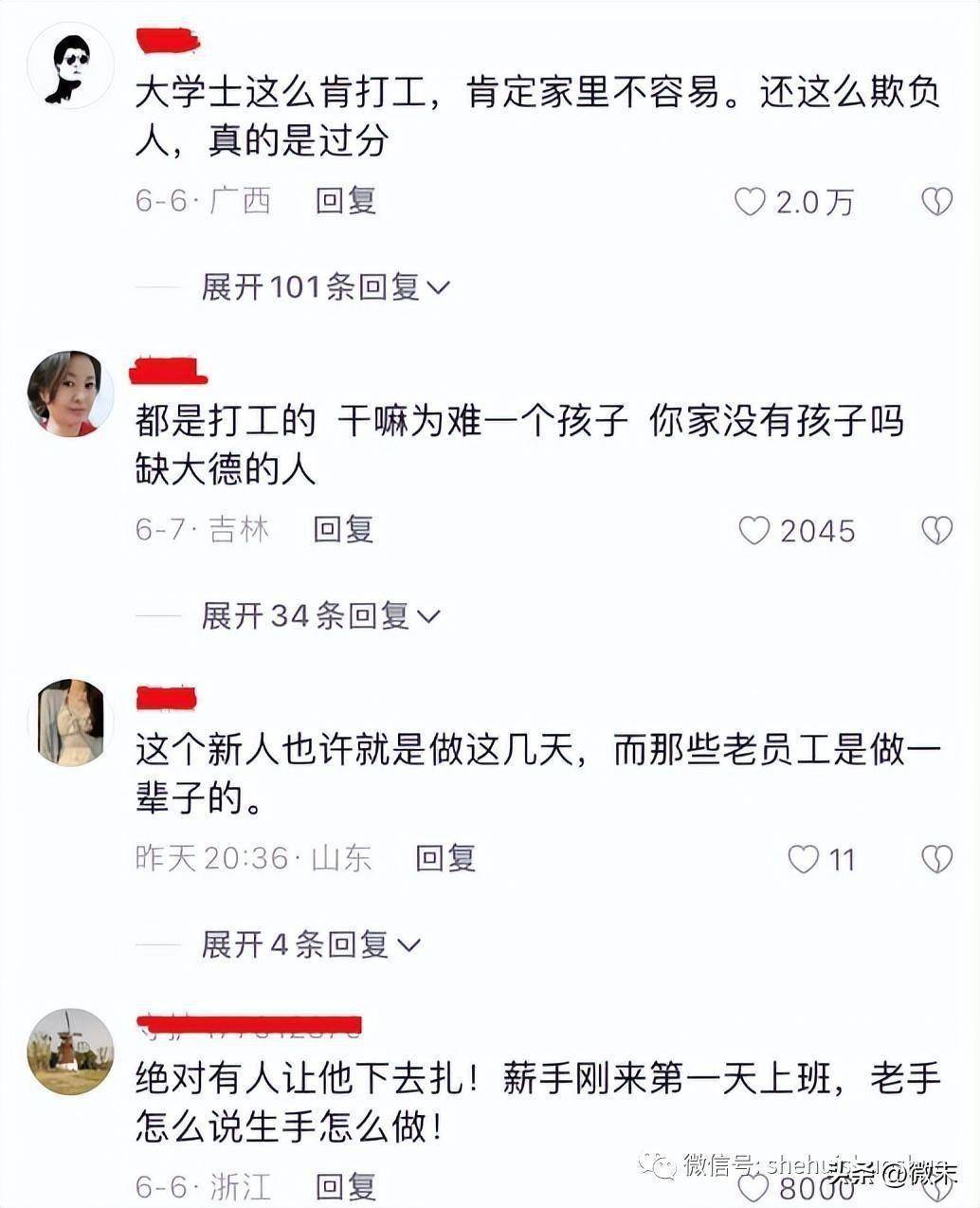Open the Jilin commenter's profile picture
This screenshot has width=980, height=1208.
70,394
